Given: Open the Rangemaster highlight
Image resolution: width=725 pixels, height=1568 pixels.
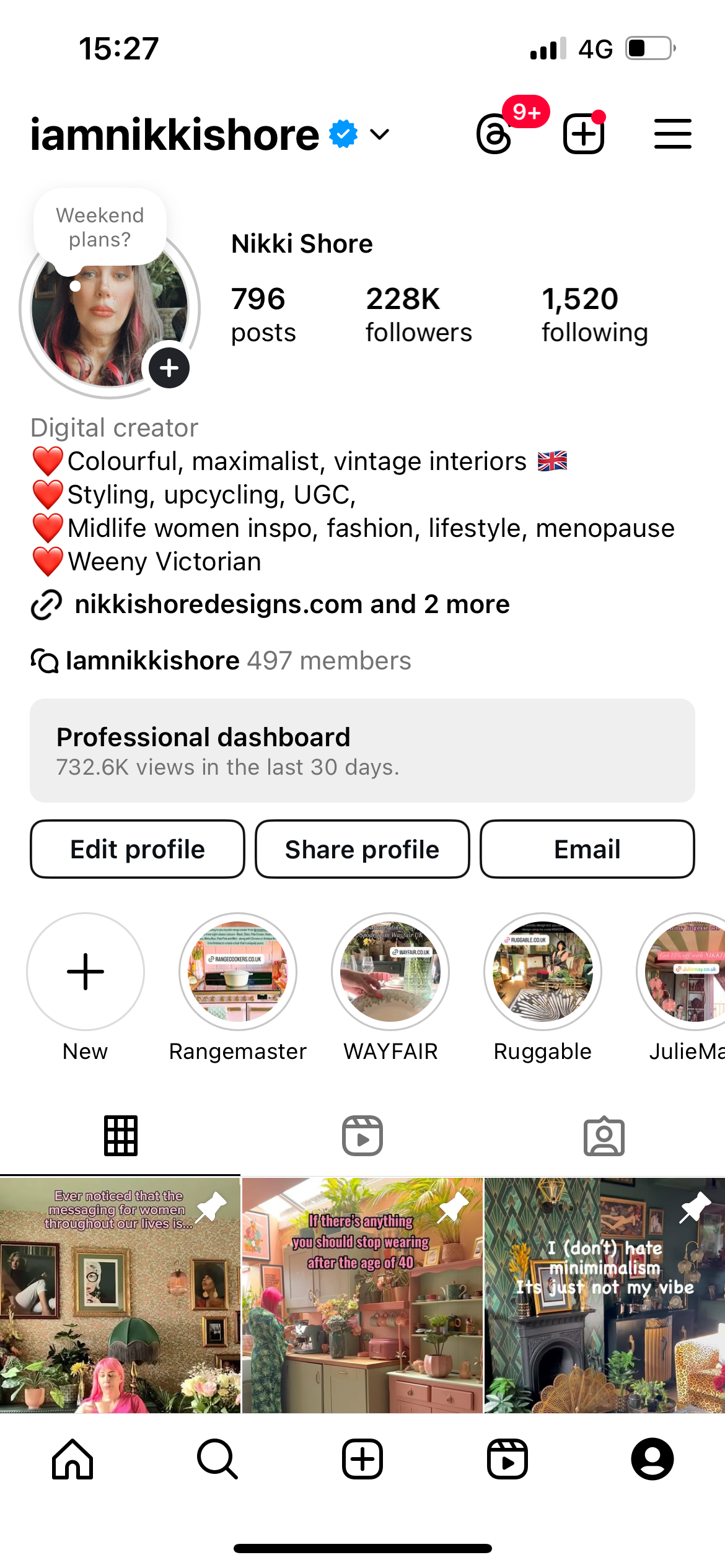Looking at the screenshot, I should tap(238, 972).
